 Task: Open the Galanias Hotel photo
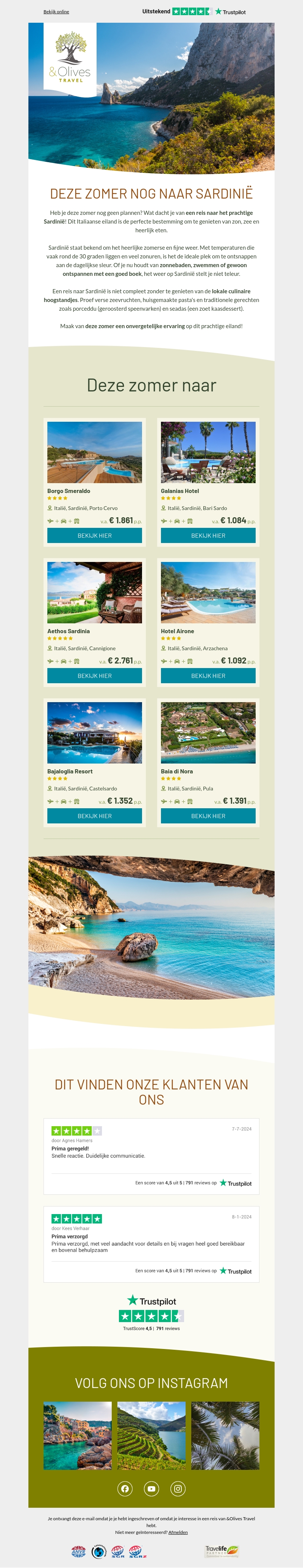tap(208, 452)
